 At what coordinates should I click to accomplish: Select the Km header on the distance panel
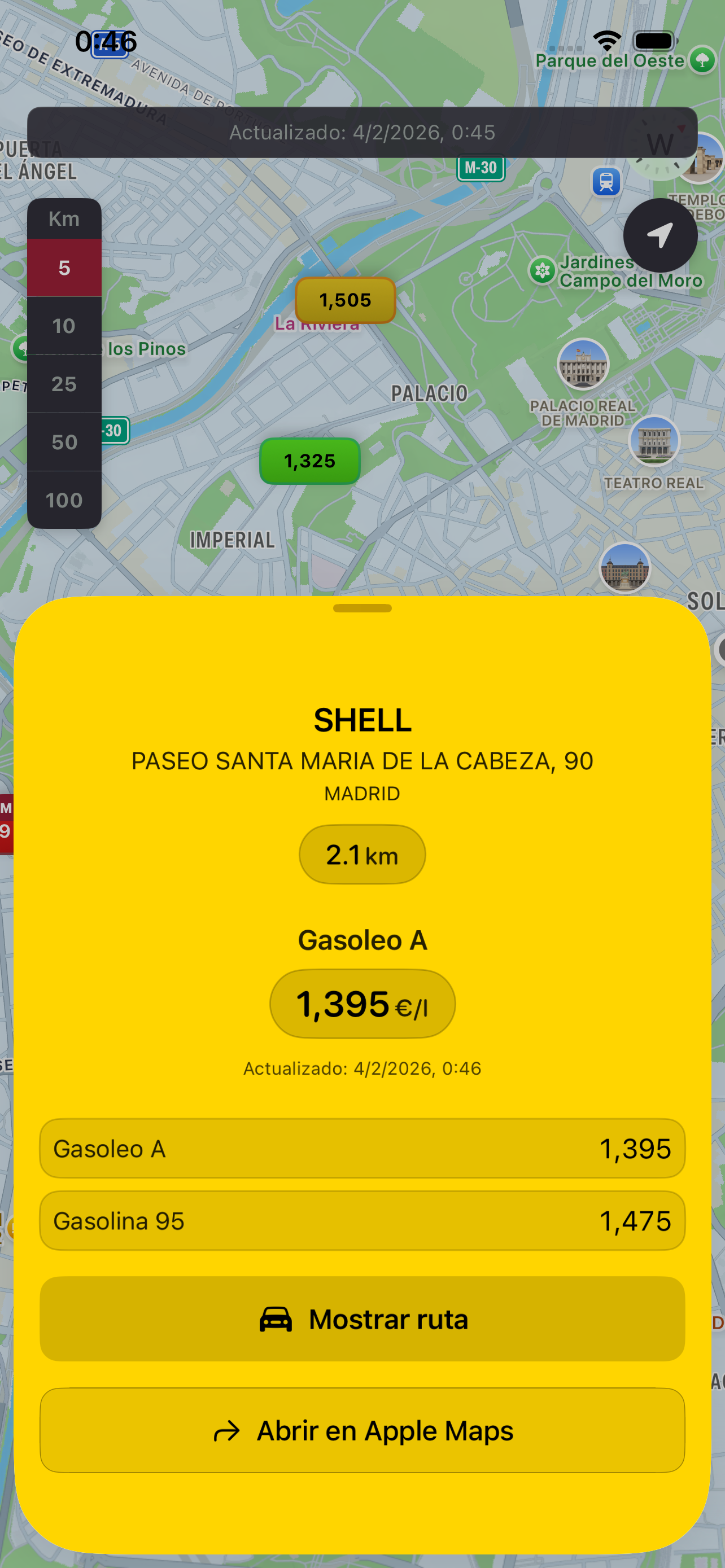pos(63,218)
